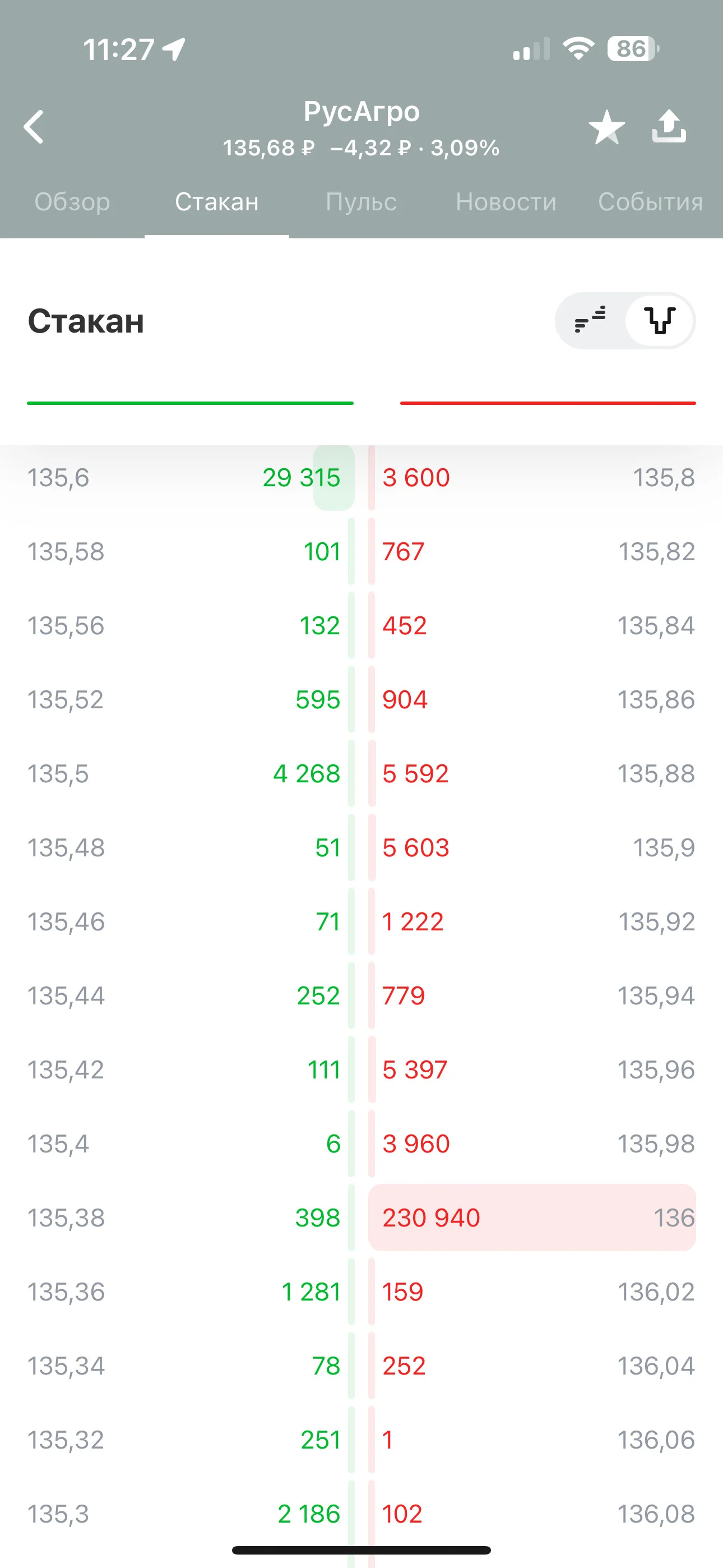This screenshot has height=1568, width=723.
Task: Select the ask row with 230 940 at 136
Action: [x=532, y=1217]
